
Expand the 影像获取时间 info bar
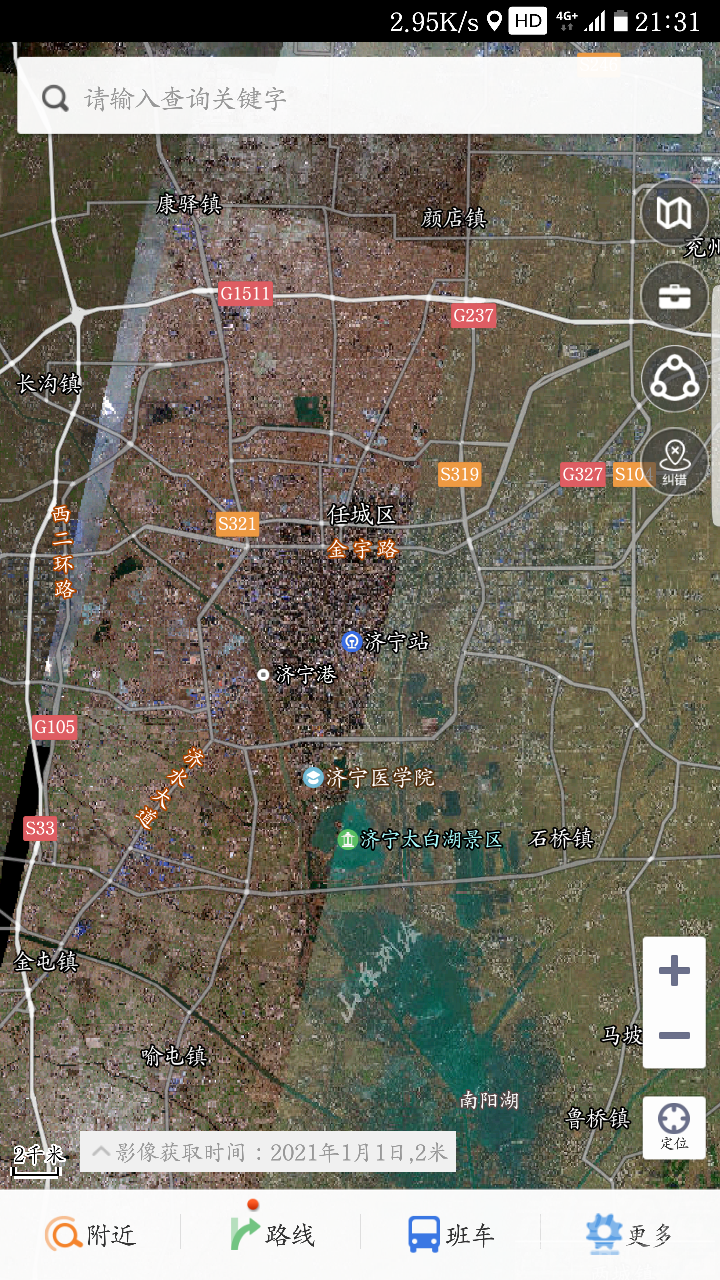pyautogui.click(x=268, y=1152)
